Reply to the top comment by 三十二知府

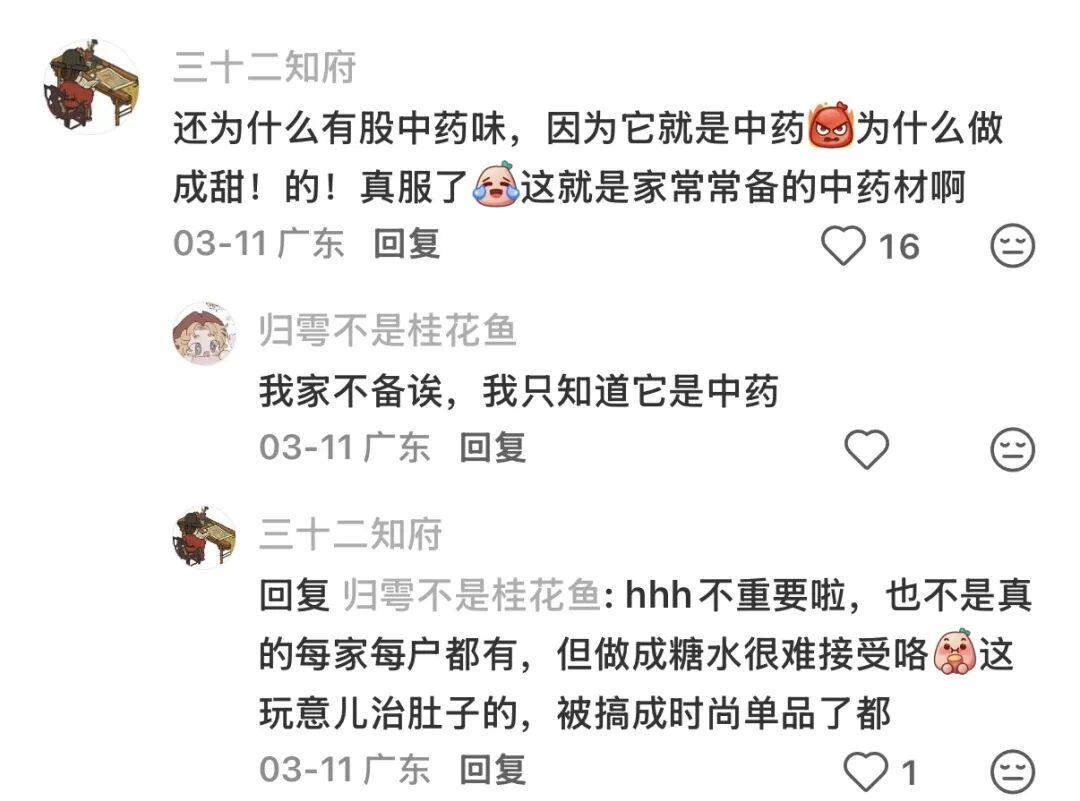click(x=406, y=243)
